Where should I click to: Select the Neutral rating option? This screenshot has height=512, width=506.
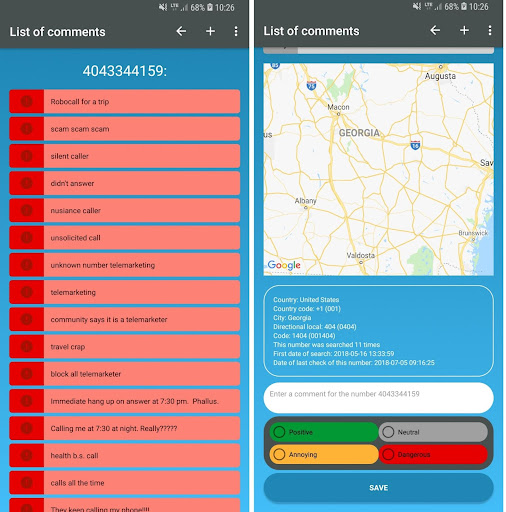pyautogui.click(x=433, y=432)
